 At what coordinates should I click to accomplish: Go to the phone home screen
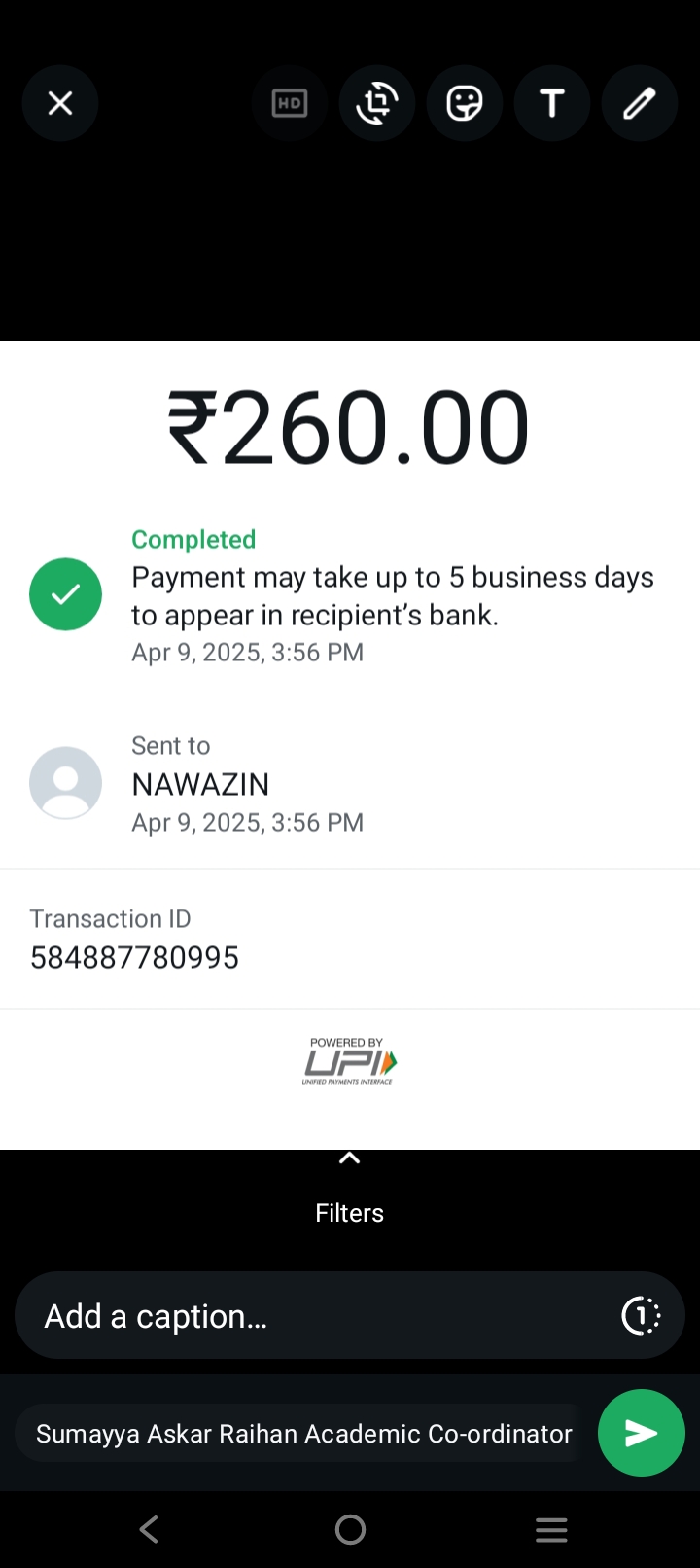350,1530
